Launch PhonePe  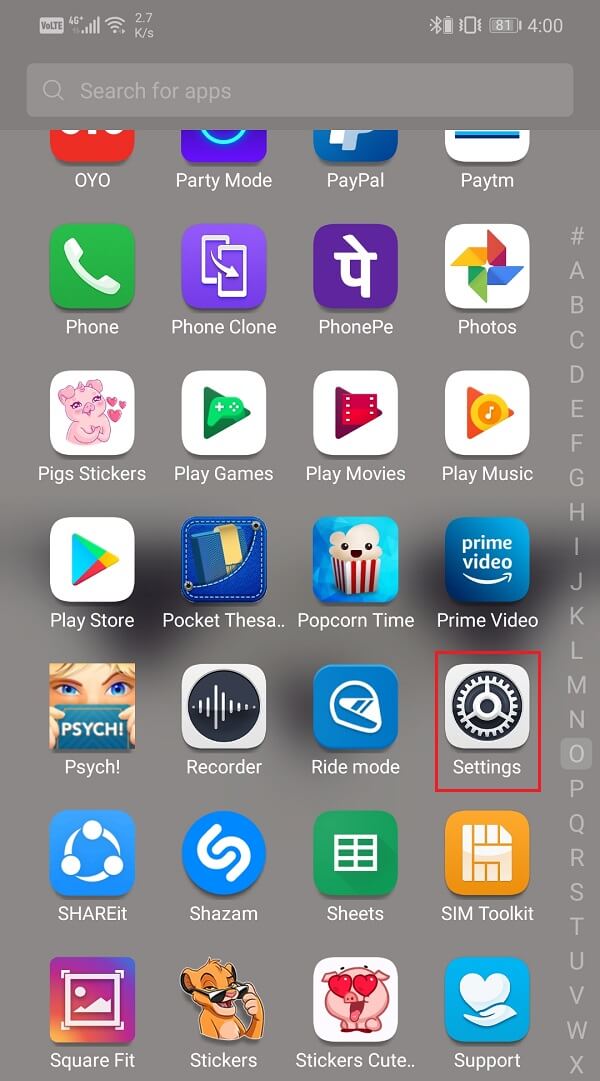pos(356,267)
